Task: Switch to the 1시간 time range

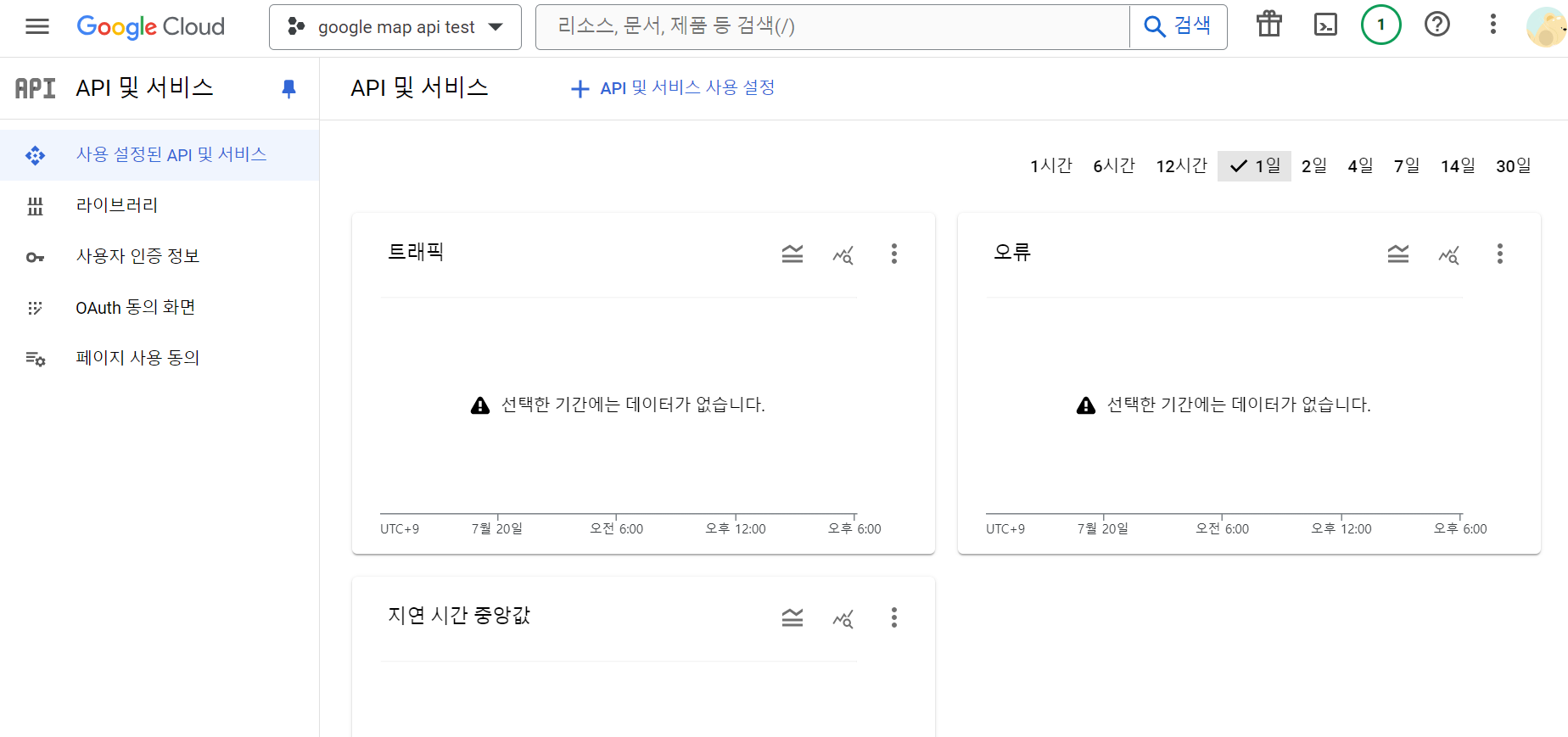Action: pyautogui.click(x=1050, y=166)
